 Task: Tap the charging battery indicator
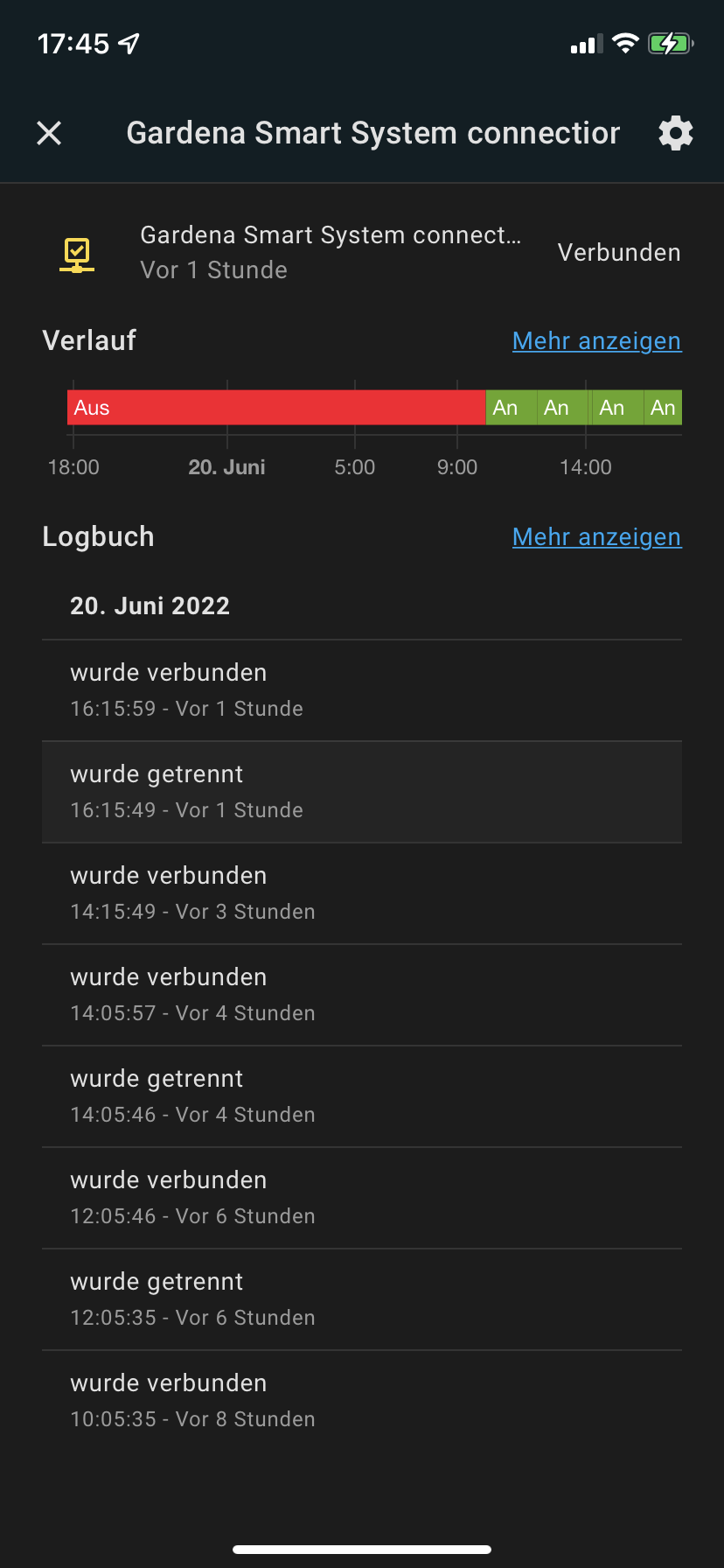[x=670, y=42]
